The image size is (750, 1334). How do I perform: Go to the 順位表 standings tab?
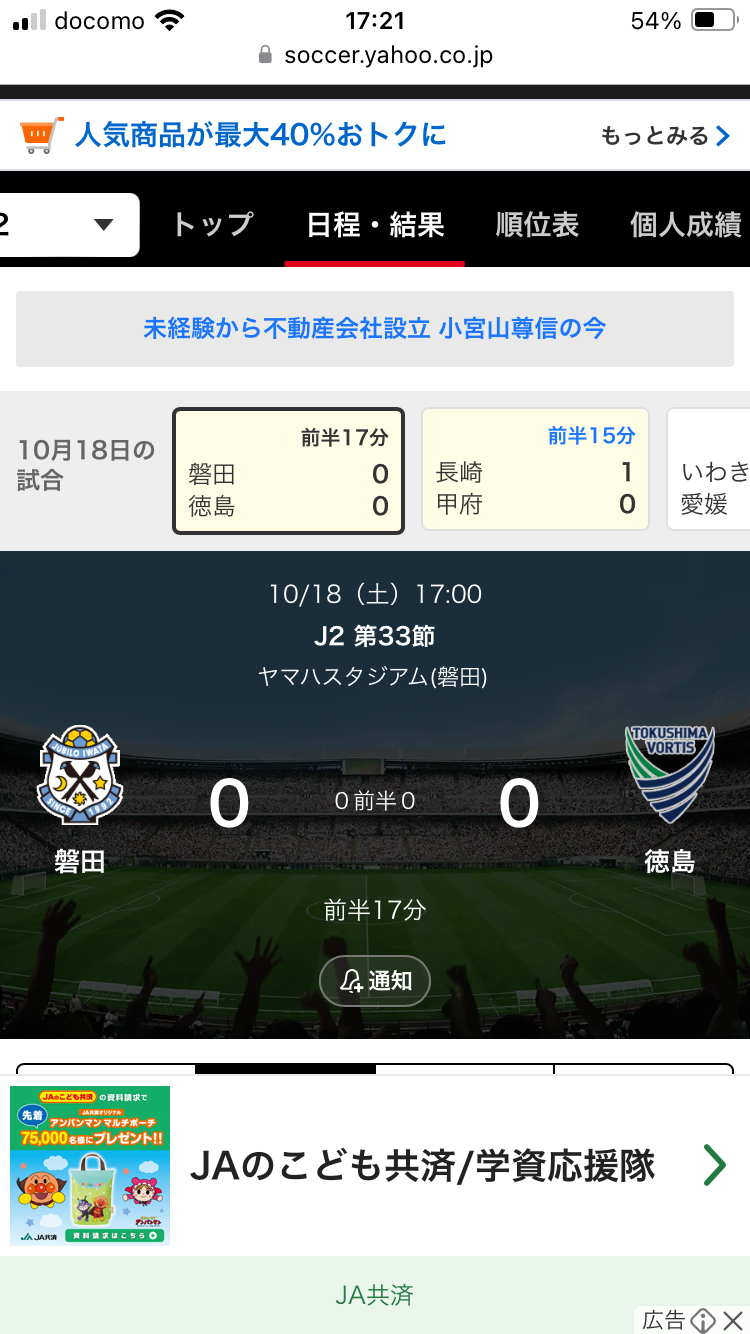[x=537, y=225]
